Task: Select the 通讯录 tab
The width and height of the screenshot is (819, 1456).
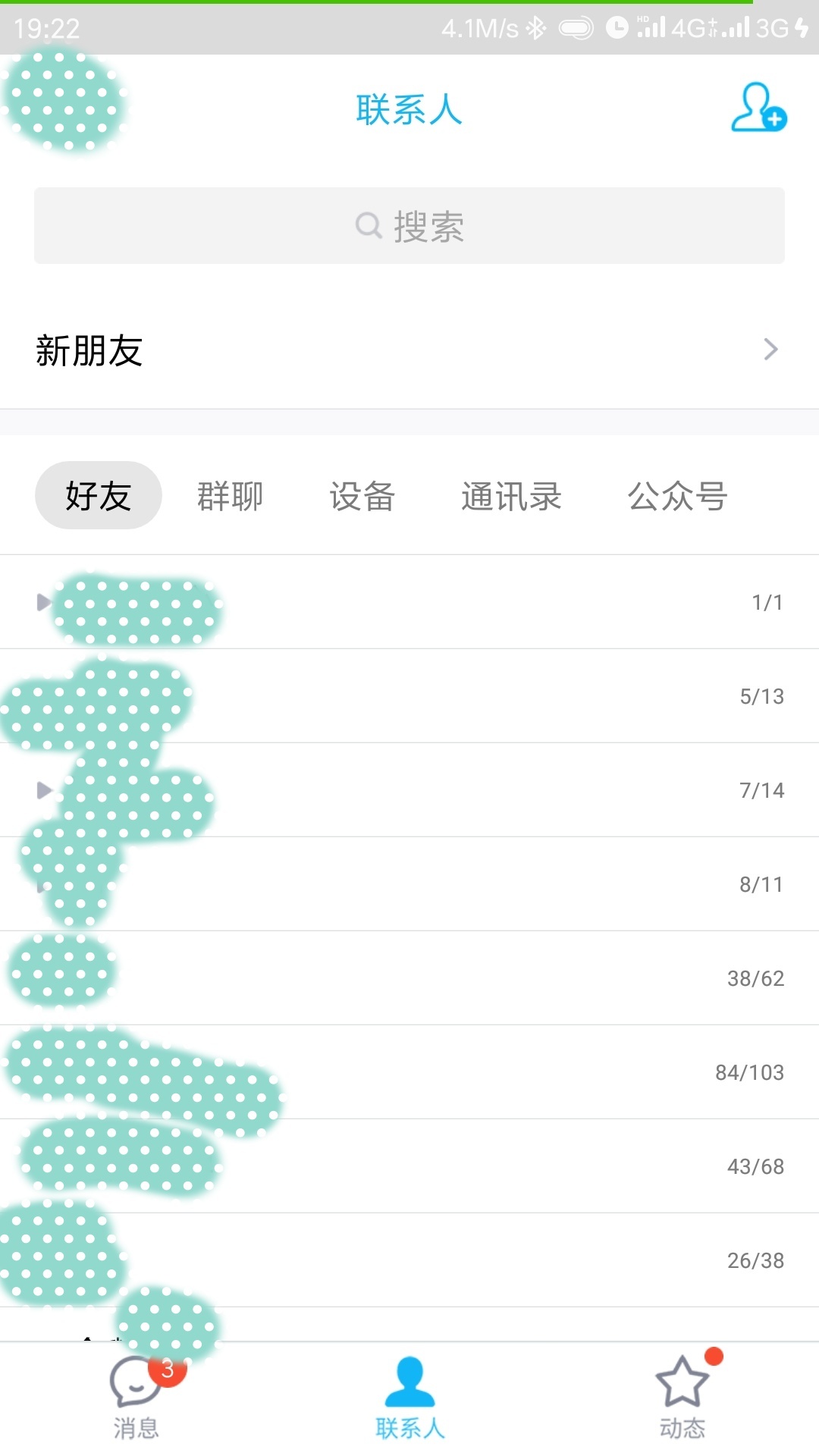Action: pos(511,497)
